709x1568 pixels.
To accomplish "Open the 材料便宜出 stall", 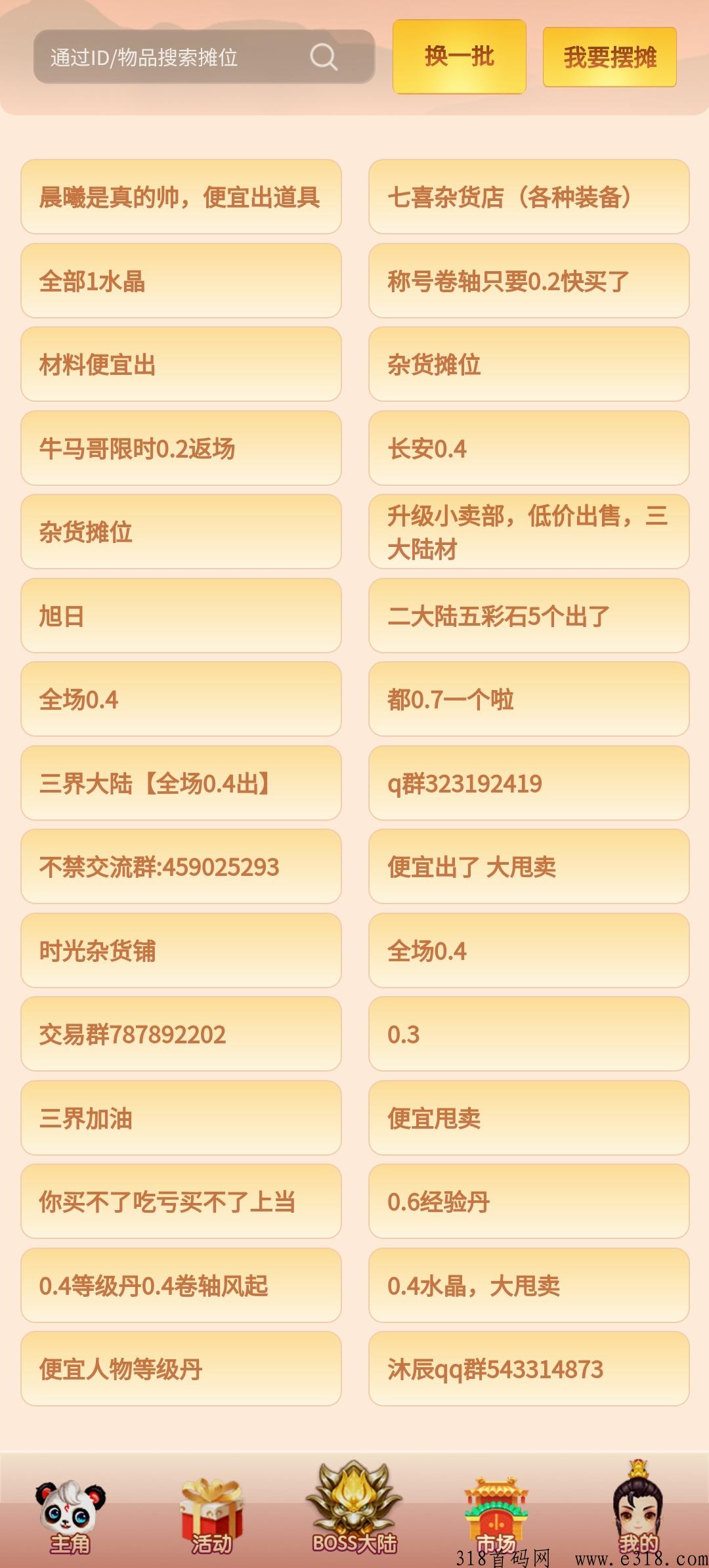I will [181, 364].
